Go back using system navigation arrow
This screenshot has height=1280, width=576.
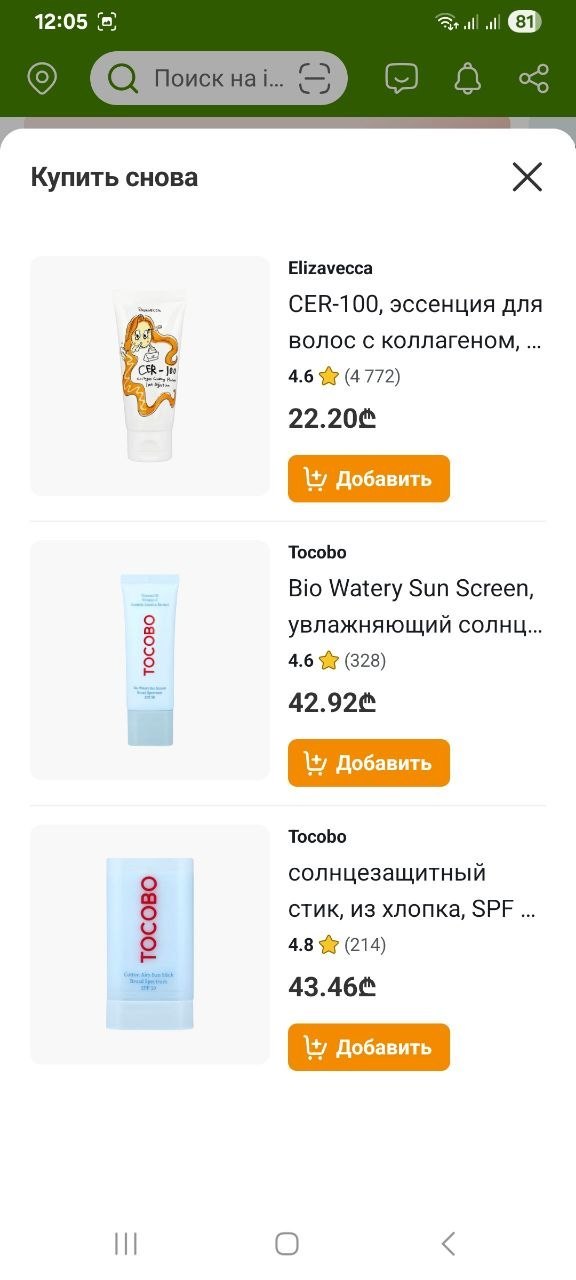coord(448,1243)
